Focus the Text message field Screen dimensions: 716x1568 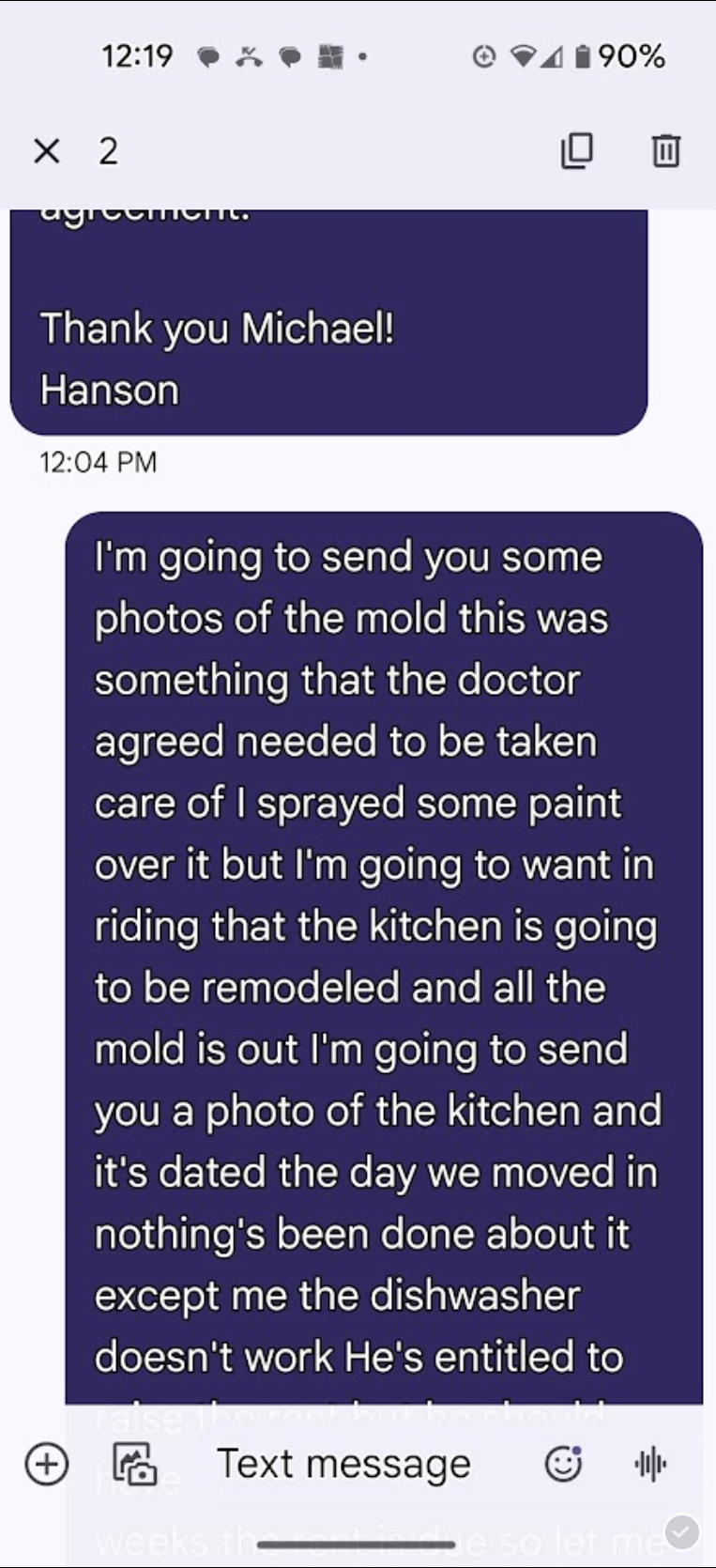click(343, 1464)
